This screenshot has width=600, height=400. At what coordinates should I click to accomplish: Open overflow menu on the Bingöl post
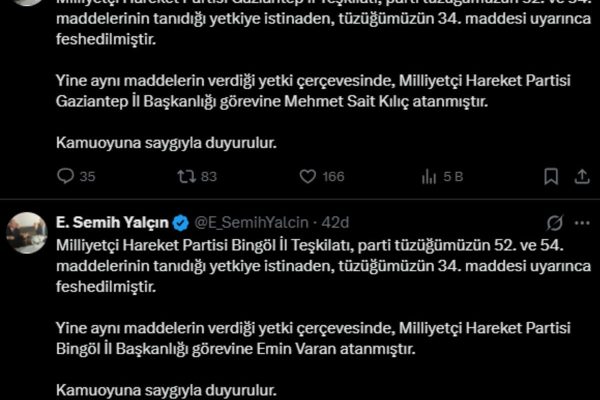pos(582,222)
